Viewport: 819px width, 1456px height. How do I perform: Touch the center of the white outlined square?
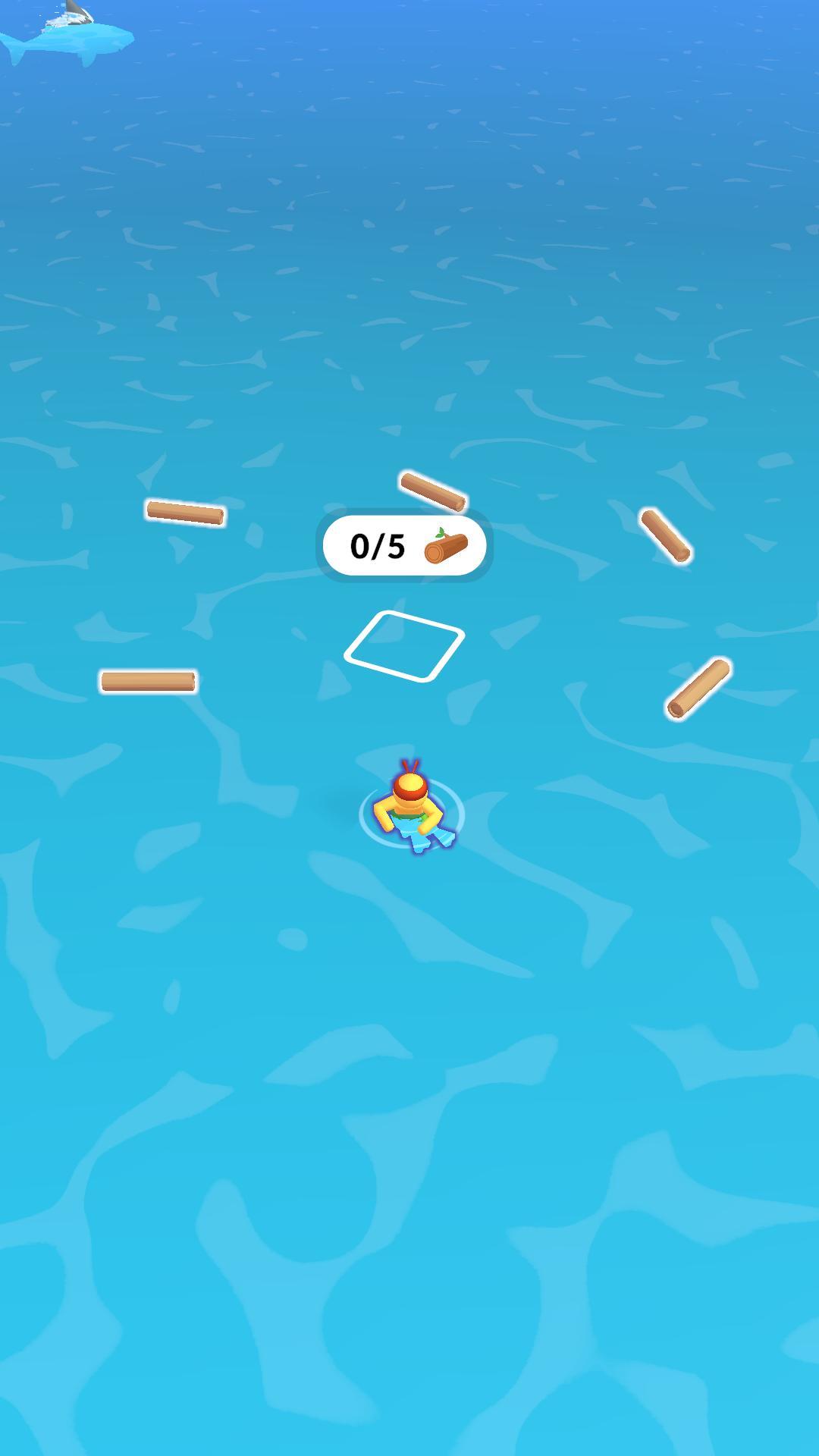click(404, 645)
